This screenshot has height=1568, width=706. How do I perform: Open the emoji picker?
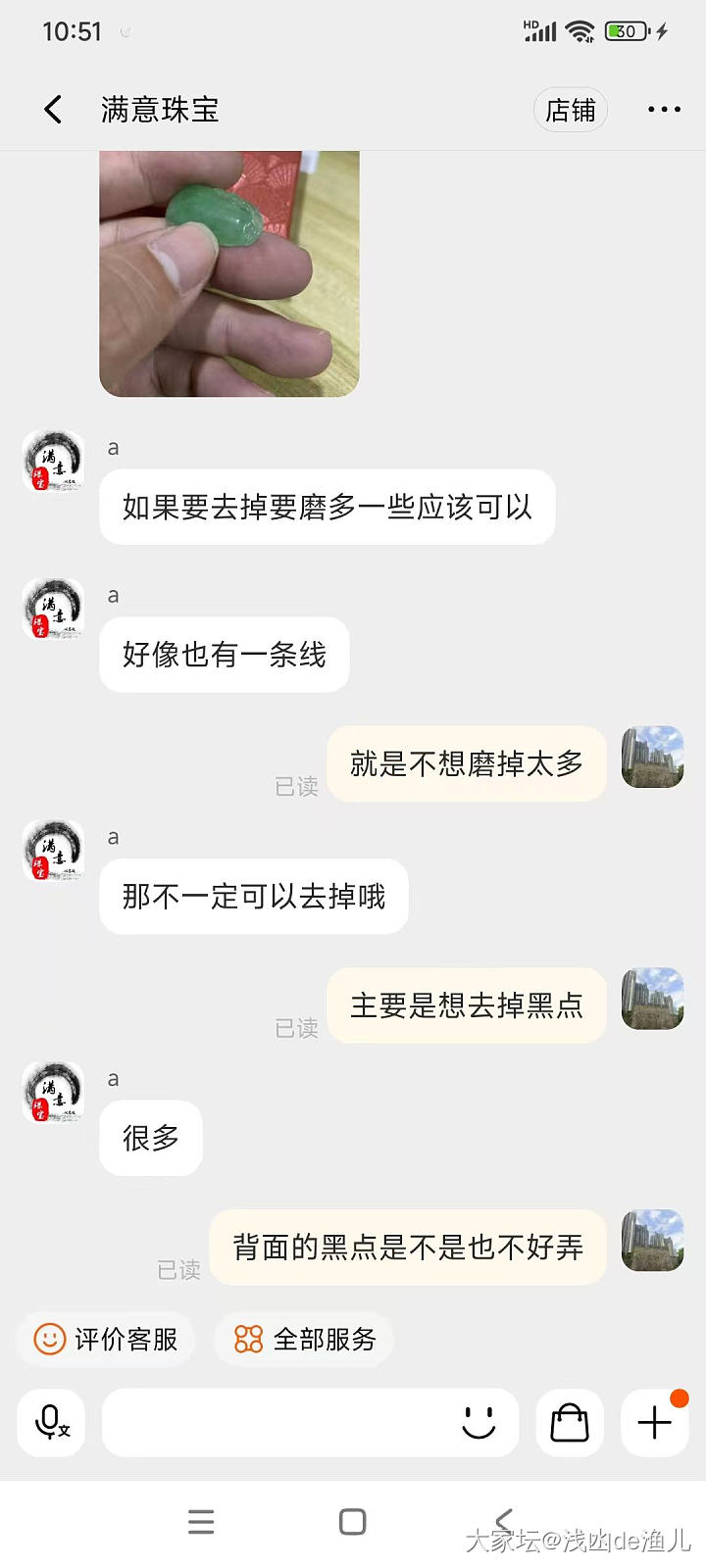479,1422
